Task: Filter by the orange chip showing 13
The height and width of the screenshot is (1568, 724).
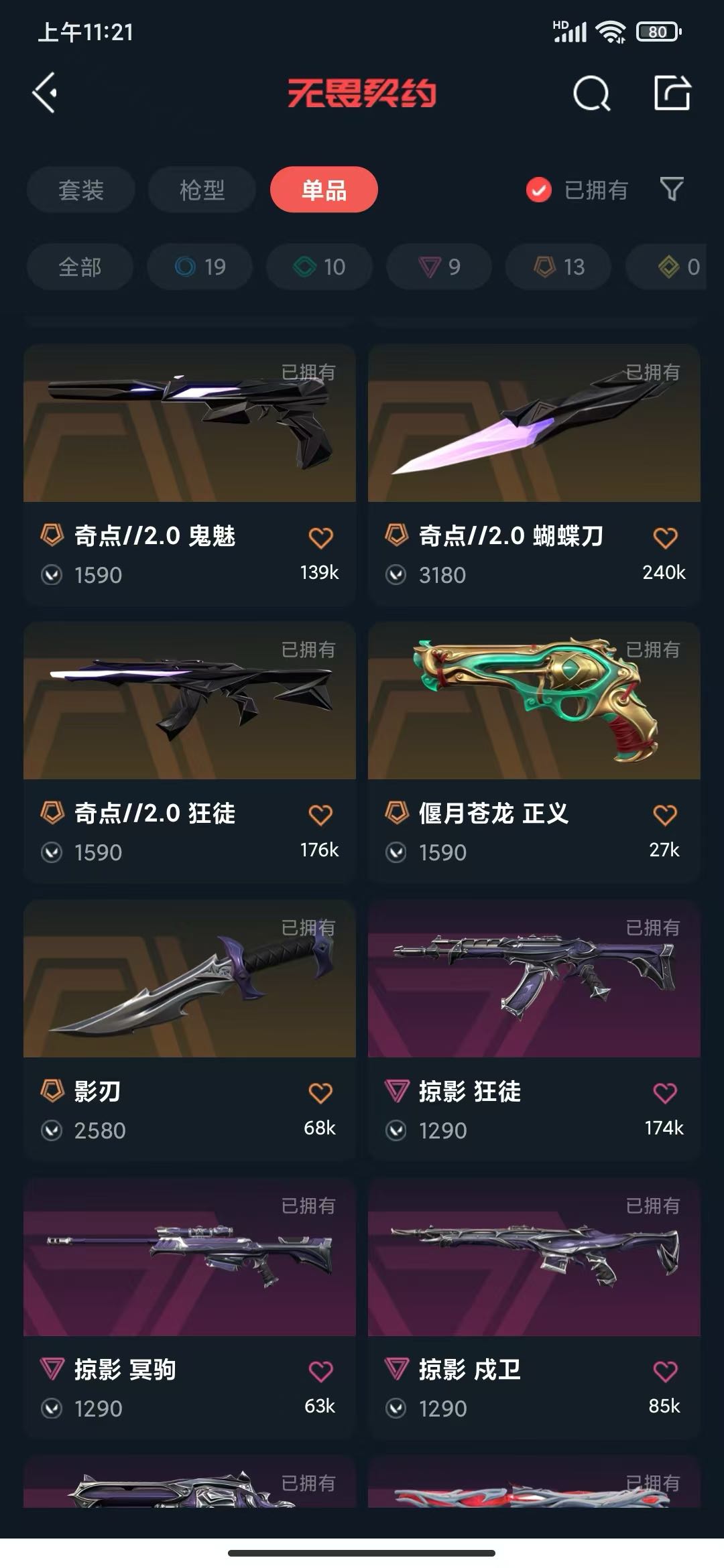Action: click(x=558, y=267)
